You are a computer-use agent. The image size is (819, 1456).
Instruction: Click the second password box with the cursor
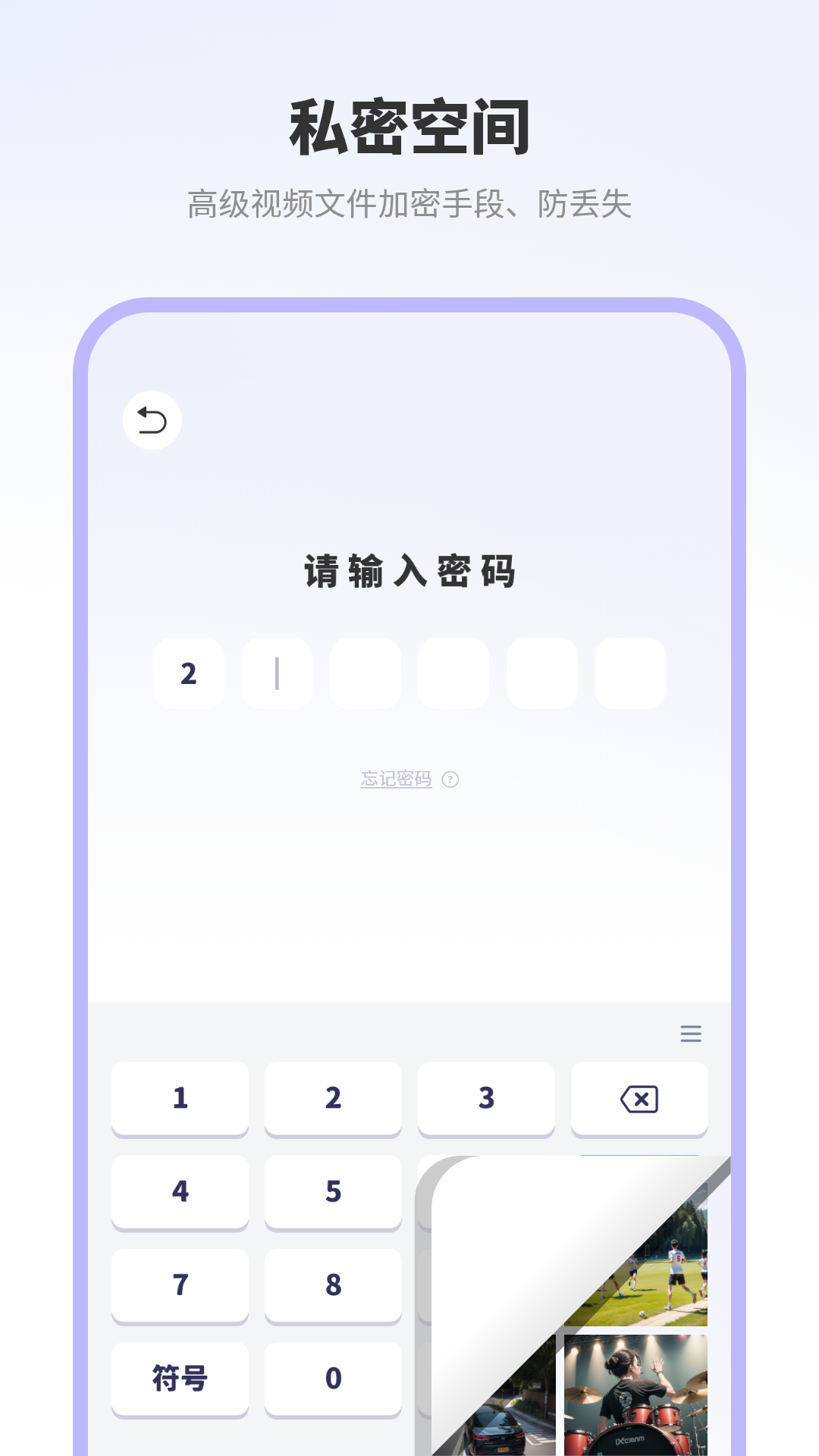pos(277,673)
